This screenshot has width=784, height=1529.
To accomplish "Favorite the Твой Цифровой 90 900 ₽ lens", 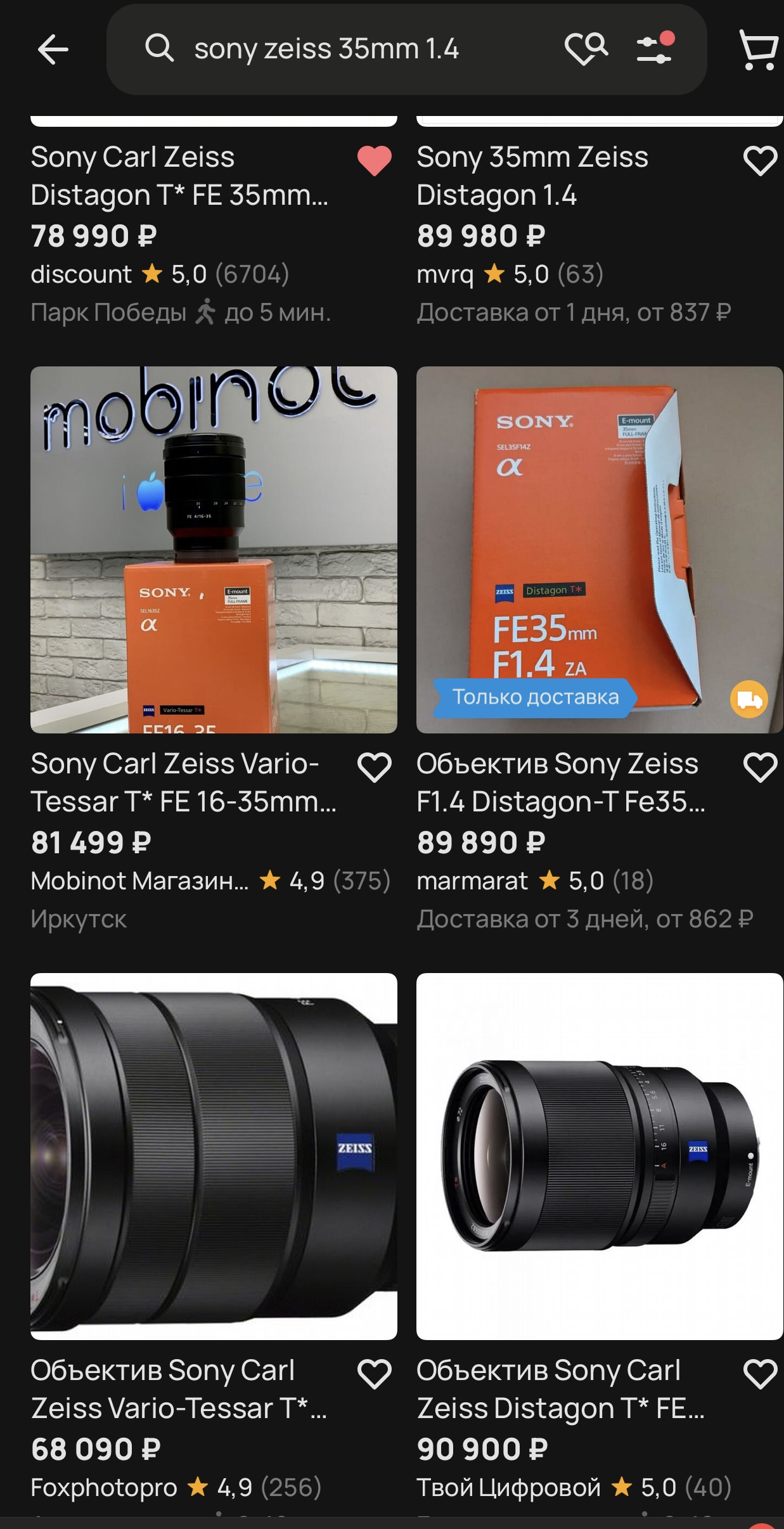I will pos(760,1374).
